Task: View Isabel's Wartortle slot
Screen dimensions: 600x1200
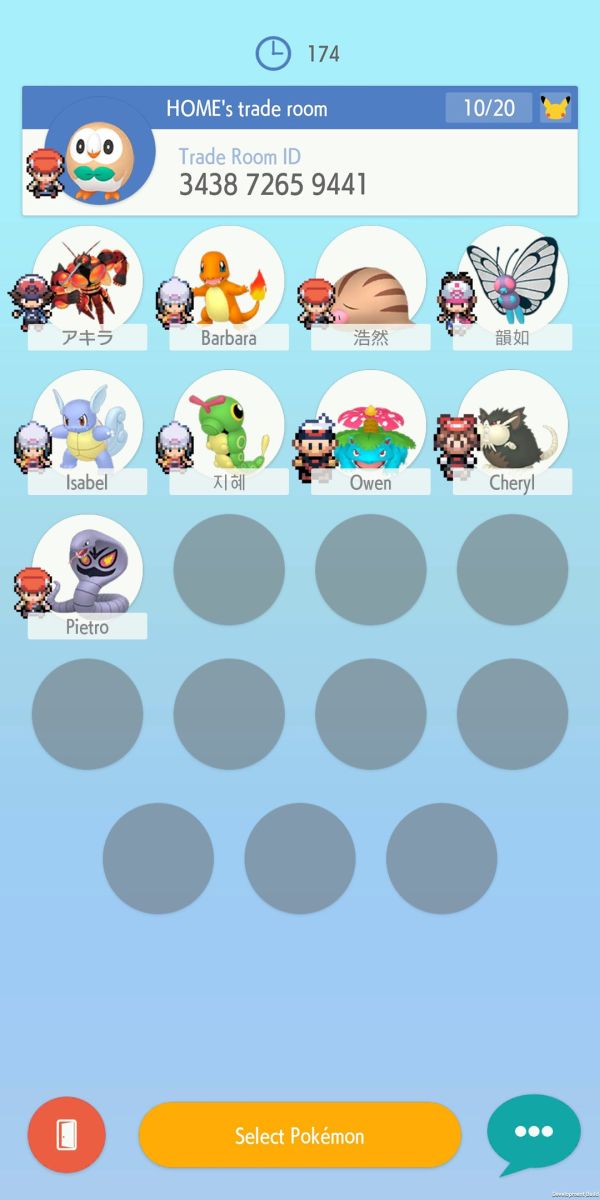Action: [x=87, y=426]
